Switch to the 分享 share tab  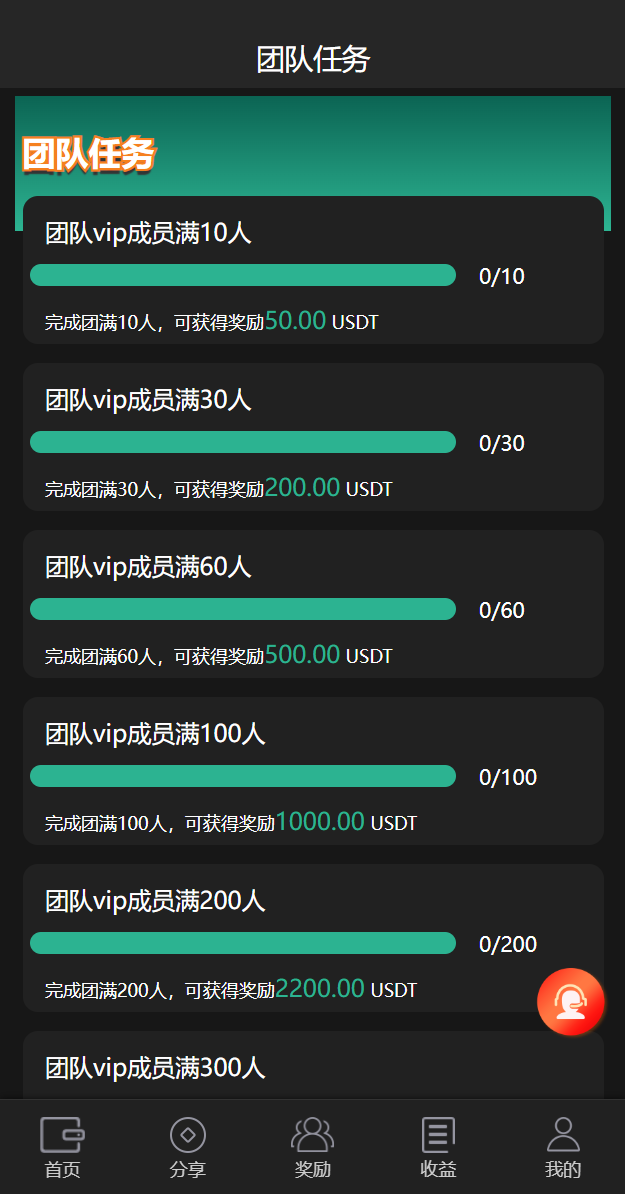(x=188, y=1147)
